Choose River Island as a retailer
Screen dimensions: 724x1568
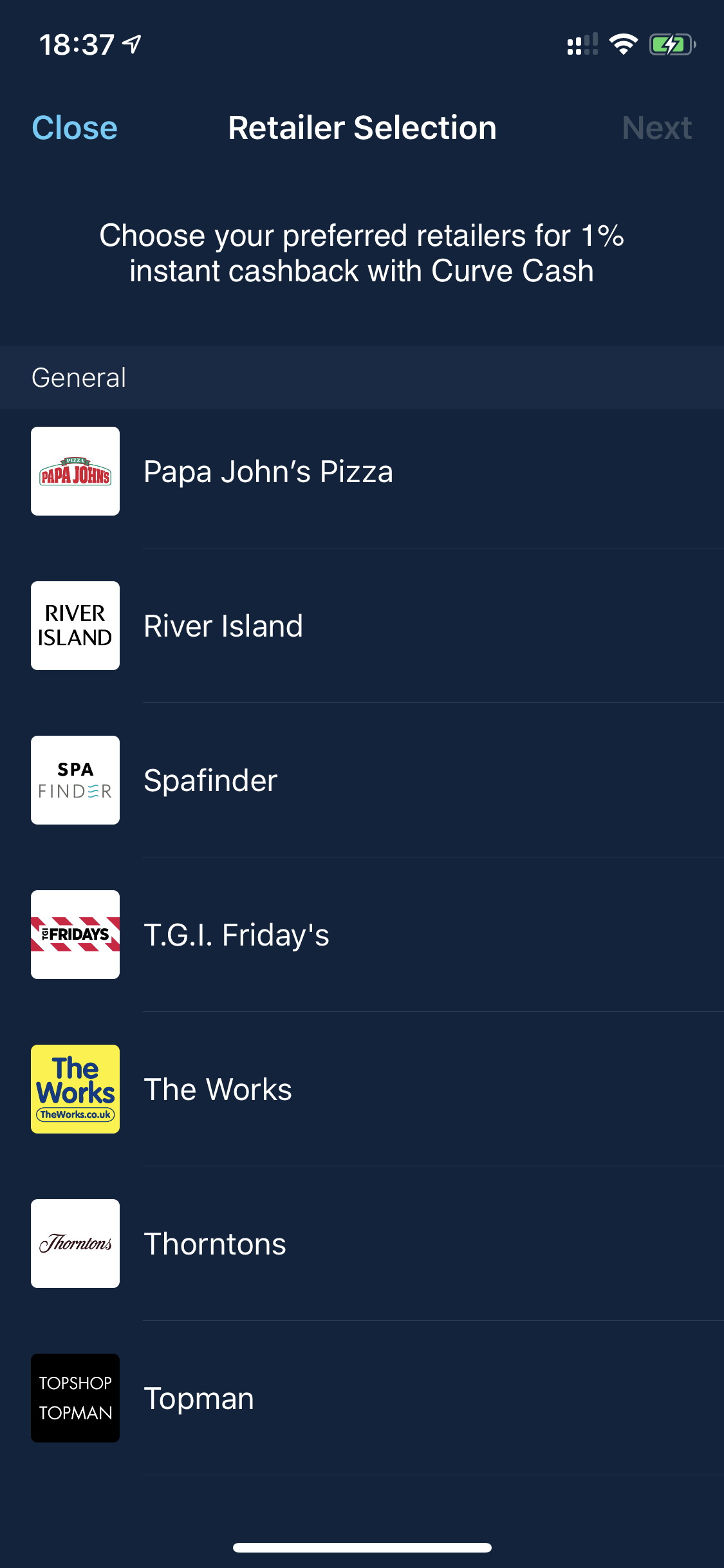coord(362,626)
